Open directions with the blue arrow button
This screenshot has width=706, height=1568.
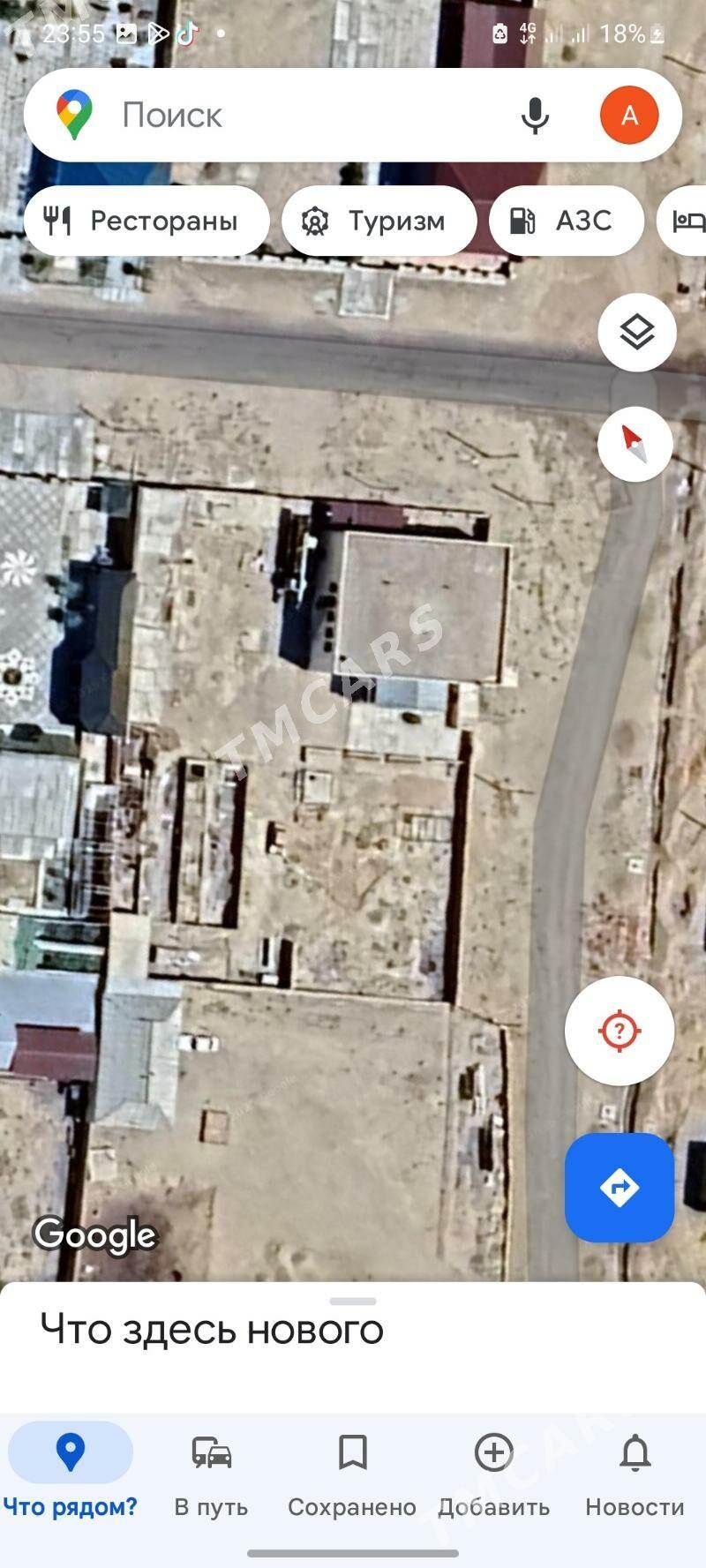[x=620, y=1187]
